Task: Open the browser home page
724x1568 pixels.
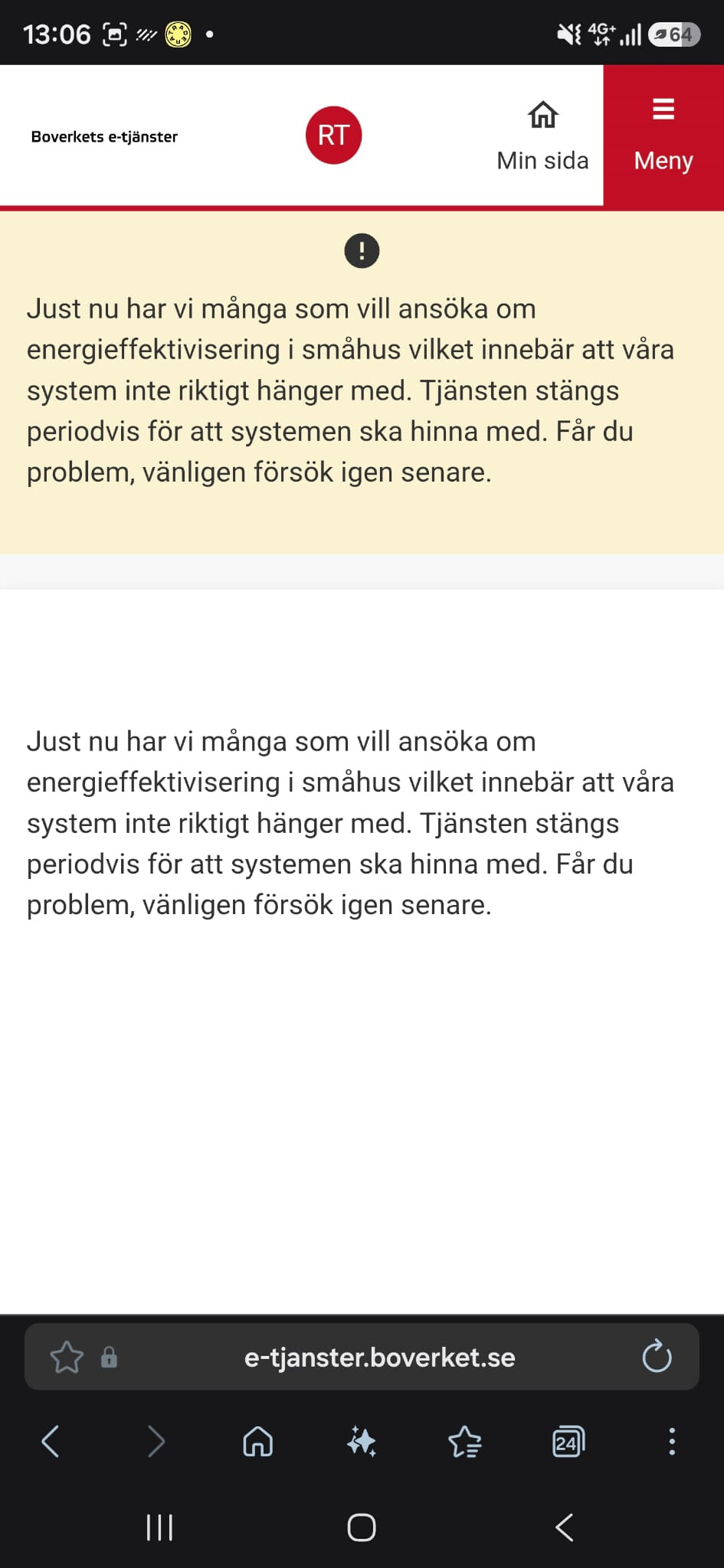Action: [x=258, y=1442]
